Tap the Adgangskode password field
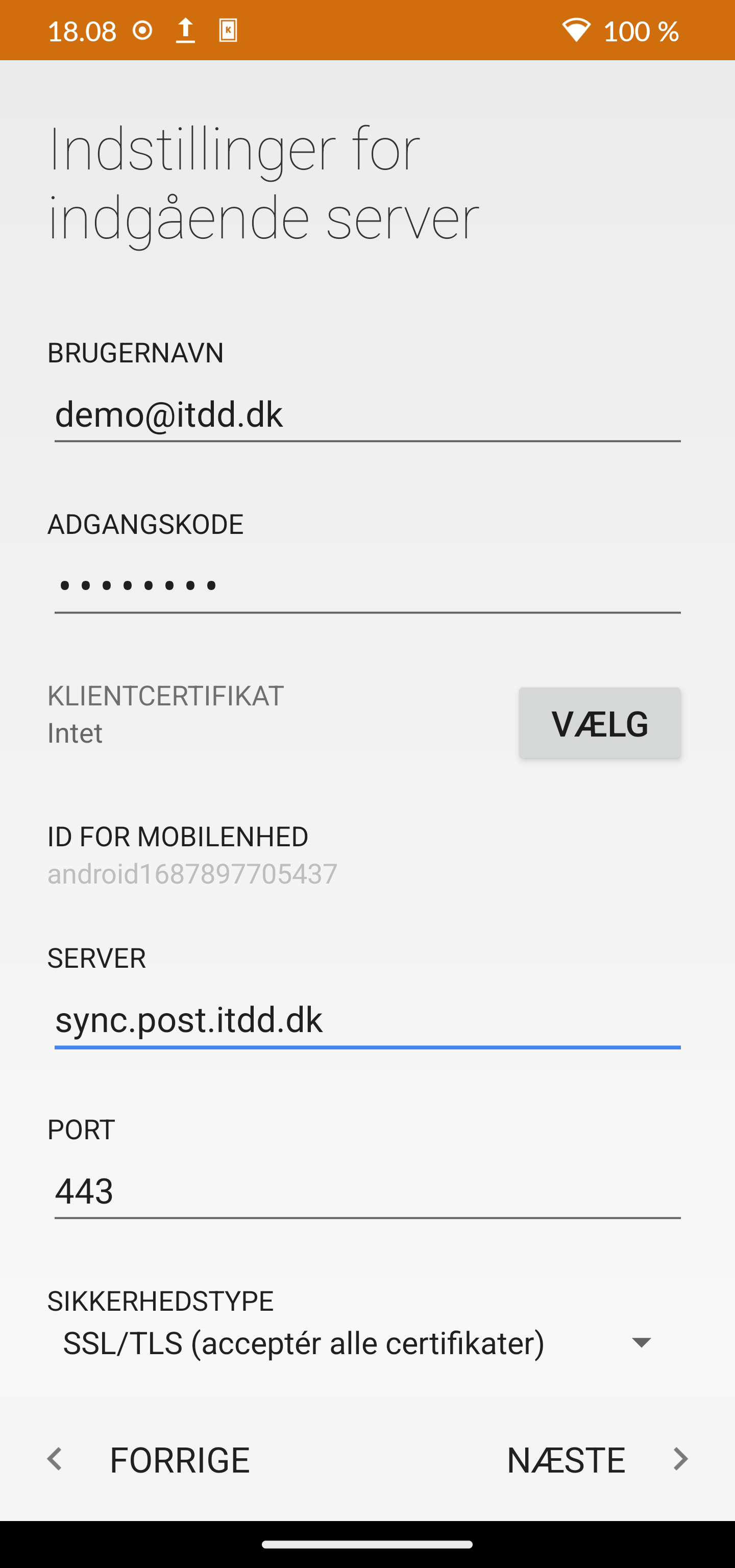Viewport: 735px width, 1568px height. click(367, 587)
